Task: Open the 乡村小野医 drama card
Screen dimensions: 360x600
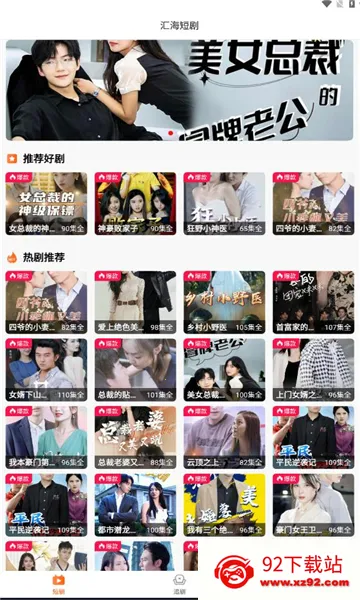Action: (x=225, y=302)
